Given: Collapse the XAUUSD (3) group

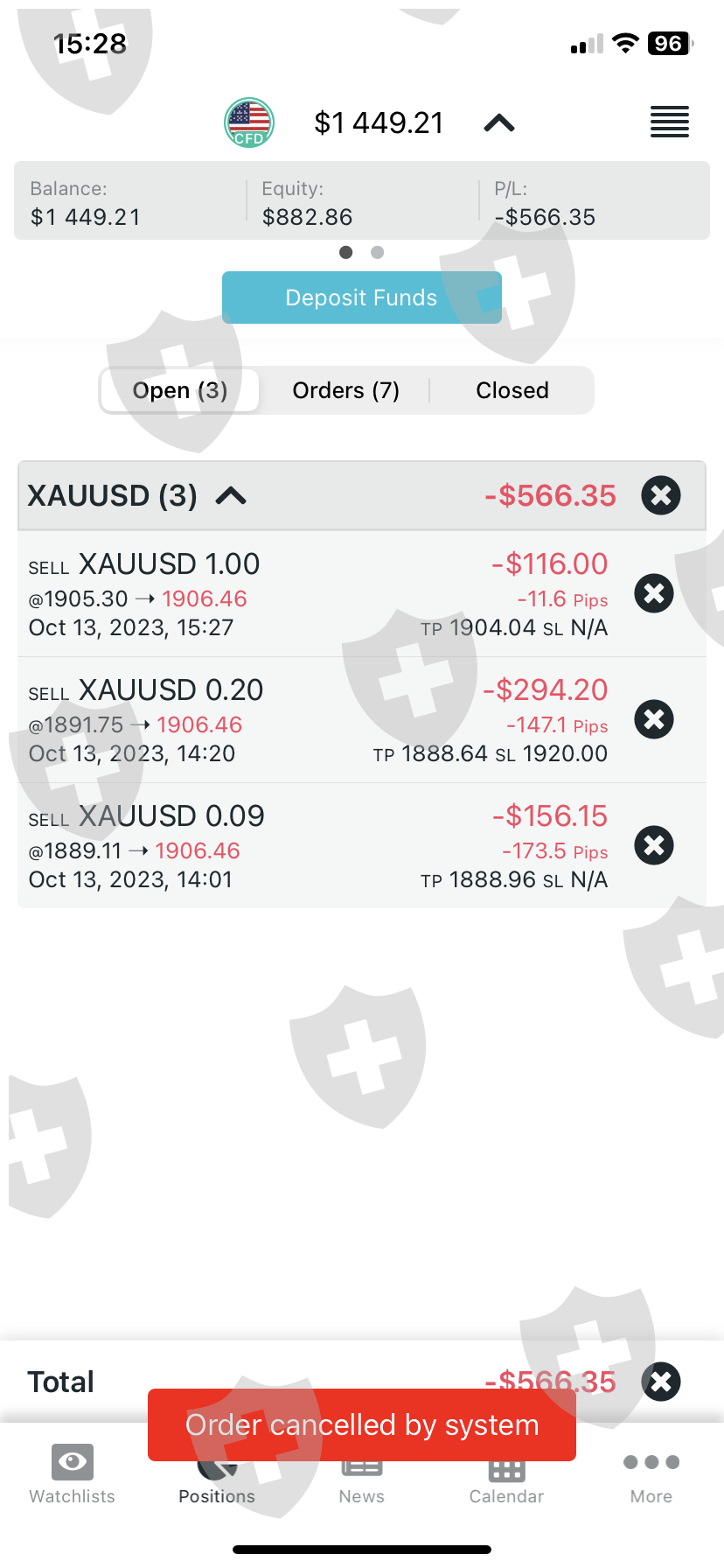Looking at the screenshot, I should pyautogui.click(x=231, y=496).
